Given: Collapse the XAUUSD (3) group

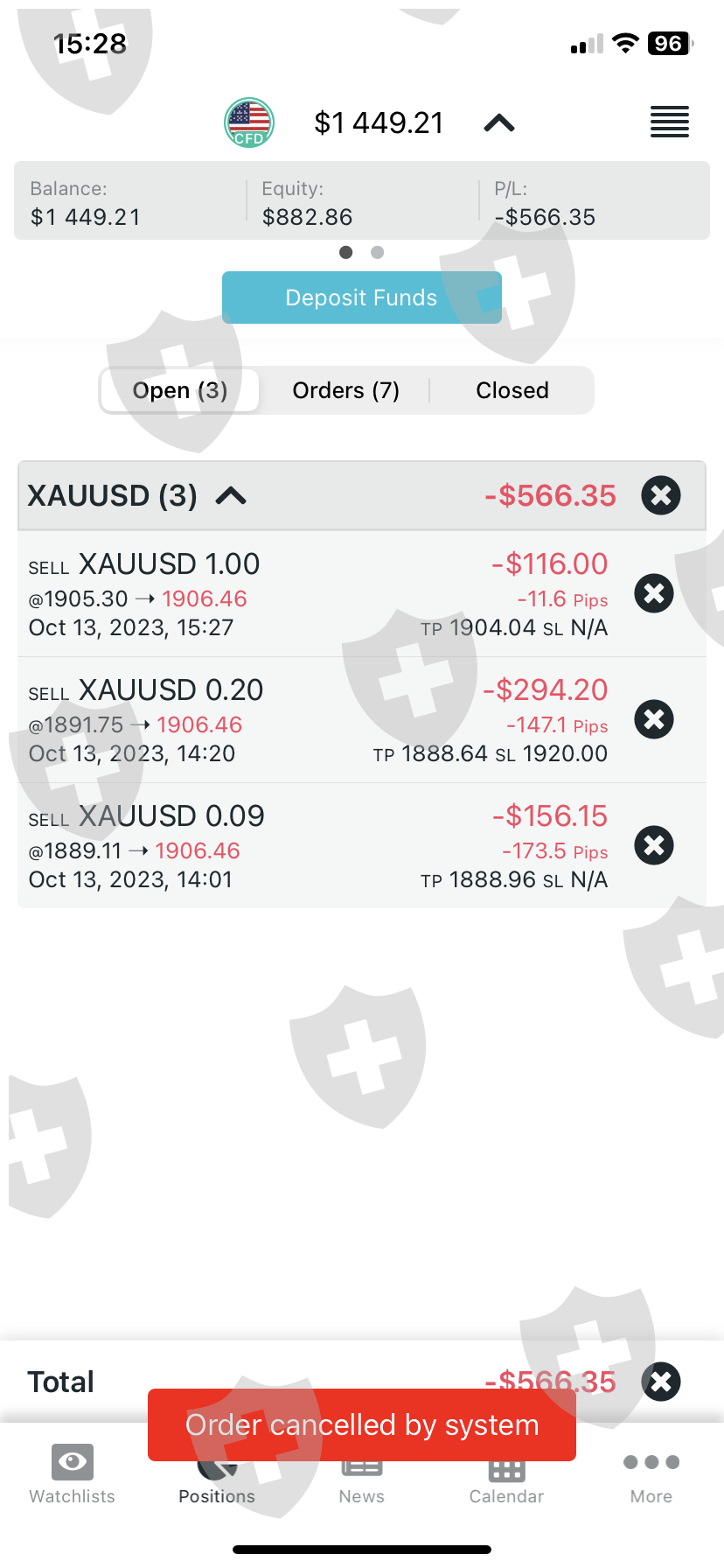Looking at the screenshot, I should pyautogui.click(x=231, y=496).
